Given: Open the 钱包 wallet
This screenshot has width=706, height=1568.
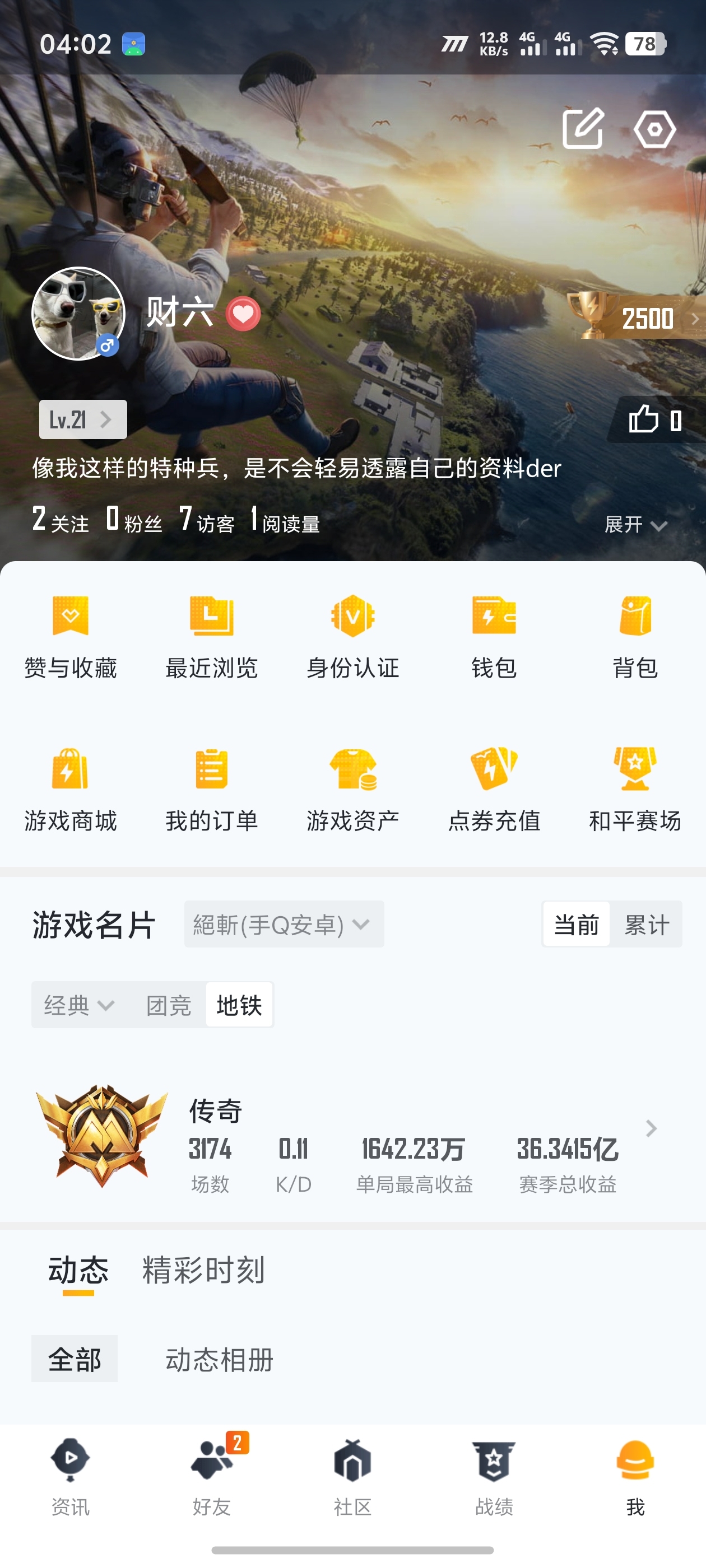Looking at the screenshot, I should [x=494, y=636].
